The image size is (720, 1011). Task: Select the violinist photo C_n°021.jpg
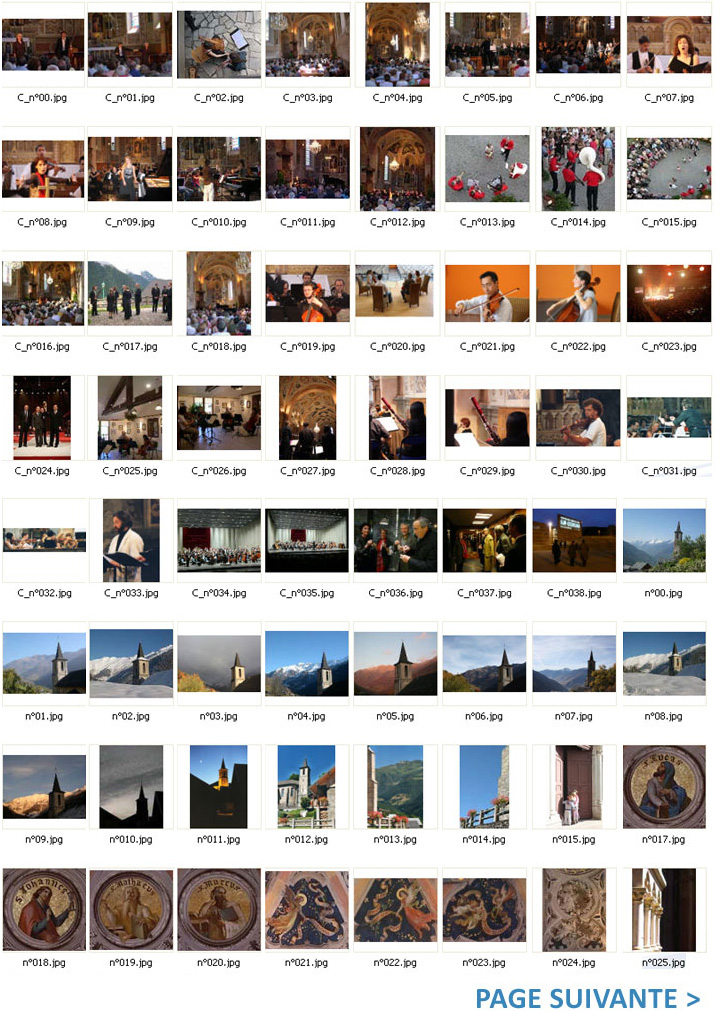point(488,293)
